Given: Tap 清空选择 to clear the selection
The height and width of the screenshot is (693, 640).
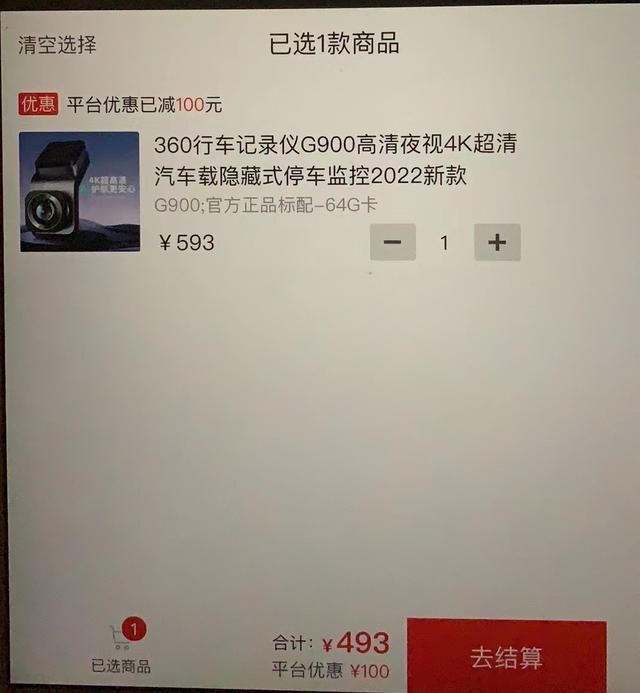Looking at the screenshot, I should 57,45.
